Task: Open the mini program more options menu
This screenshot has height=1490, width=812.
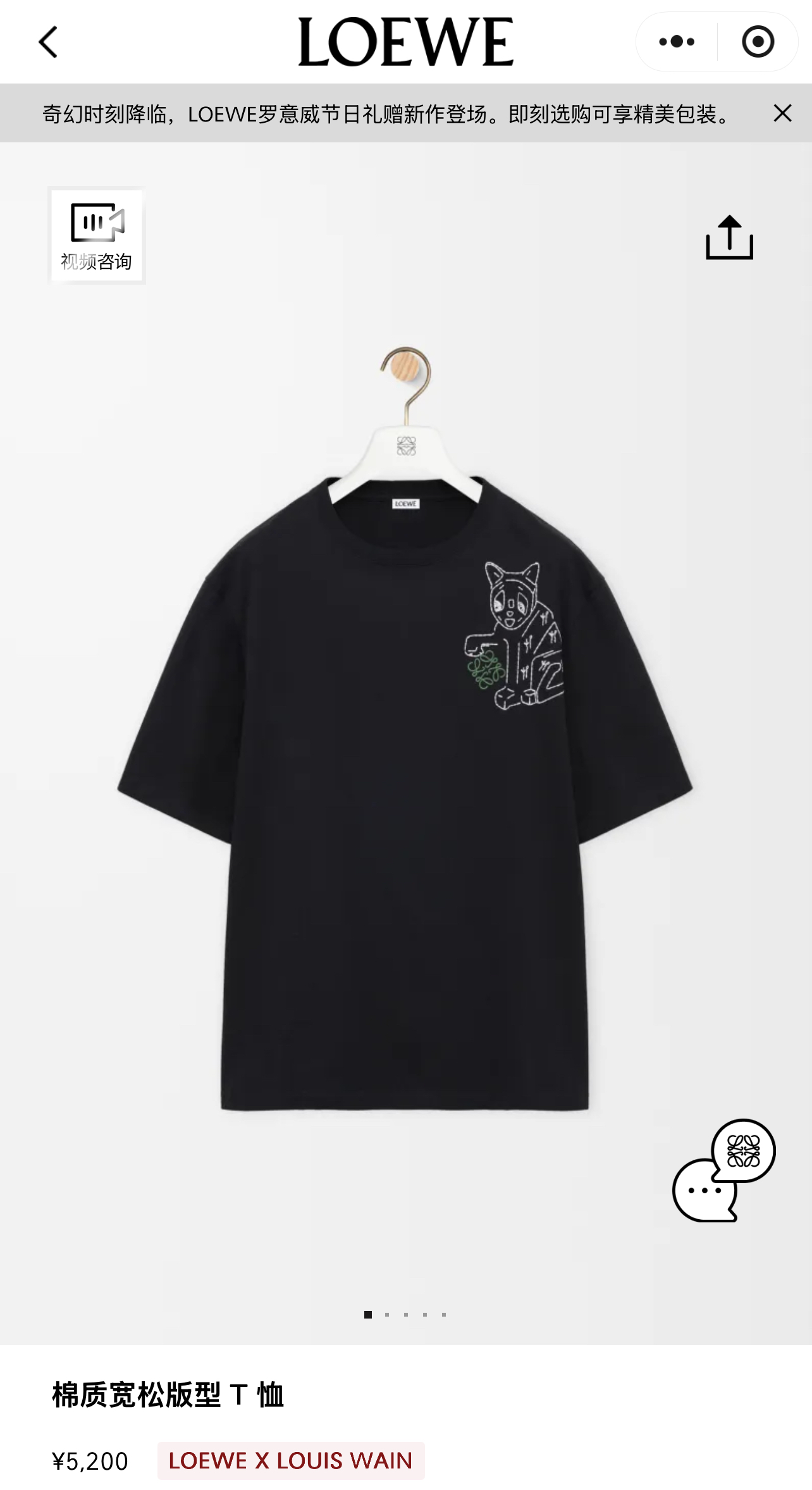Action: 677,42
